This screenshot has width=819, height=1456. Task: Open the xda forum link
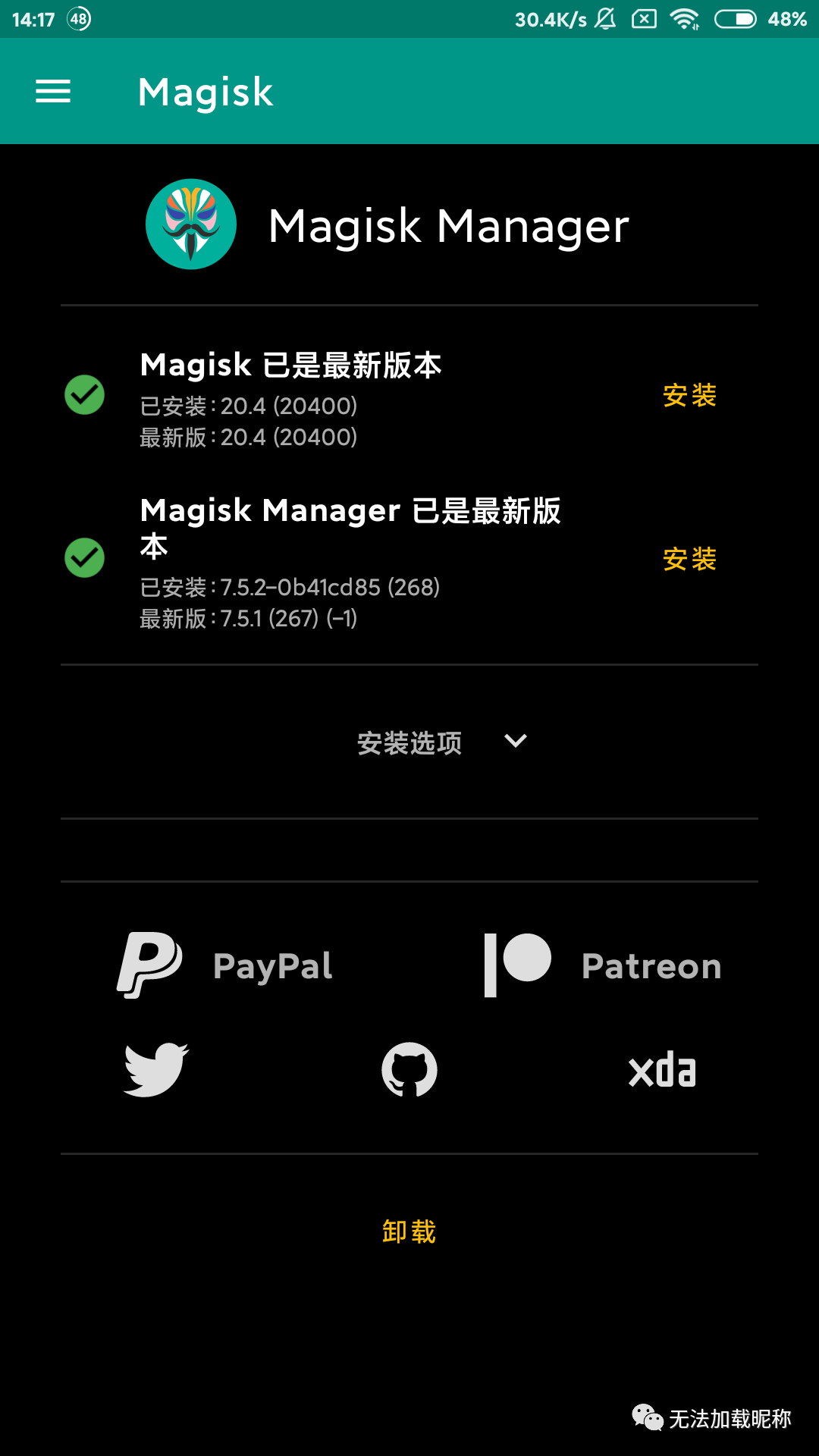tap(661, 1069)
